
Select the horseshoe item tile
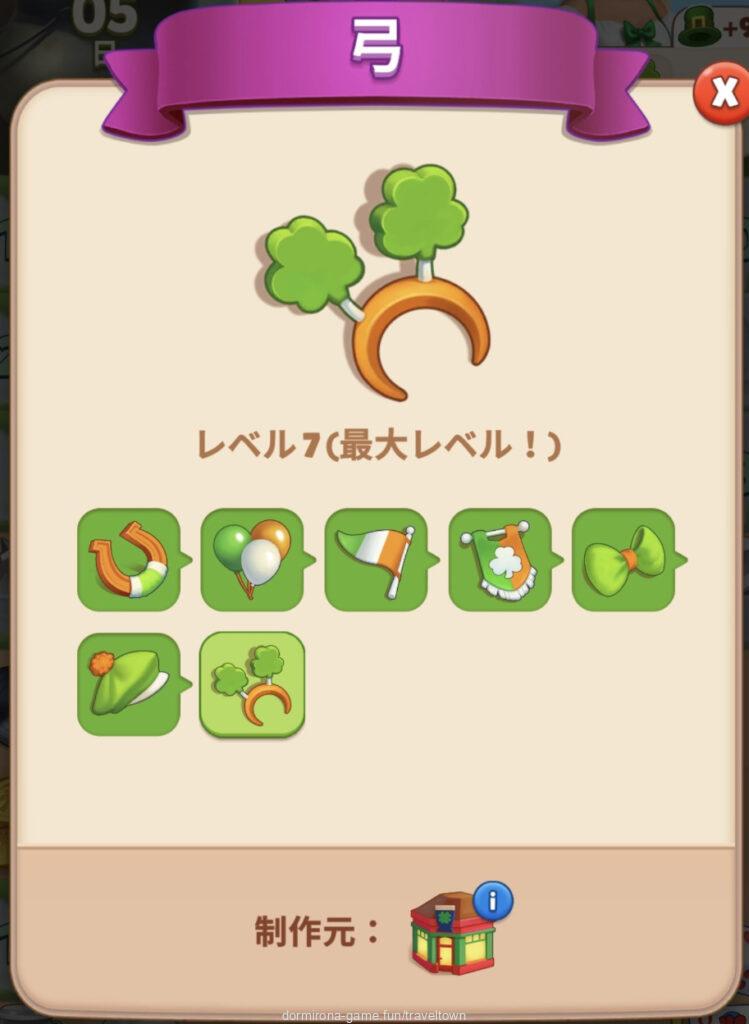[x=128, y=560]
